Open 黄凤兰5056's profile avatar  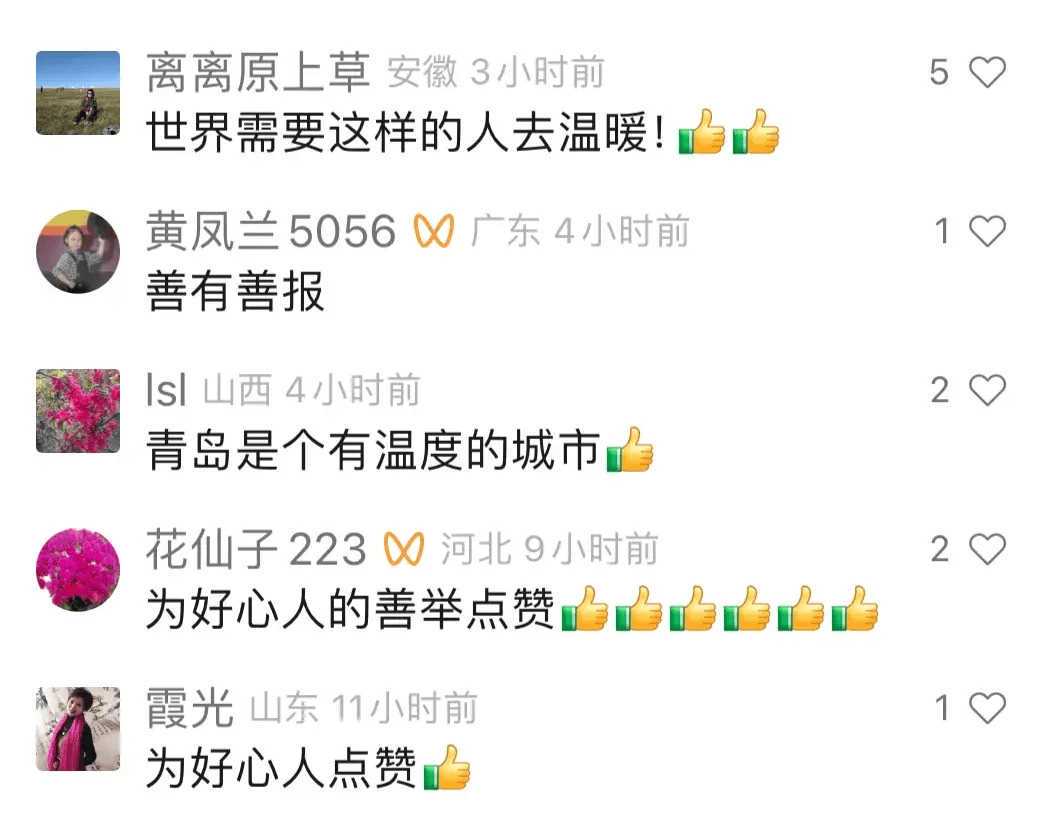click(78, 251)
